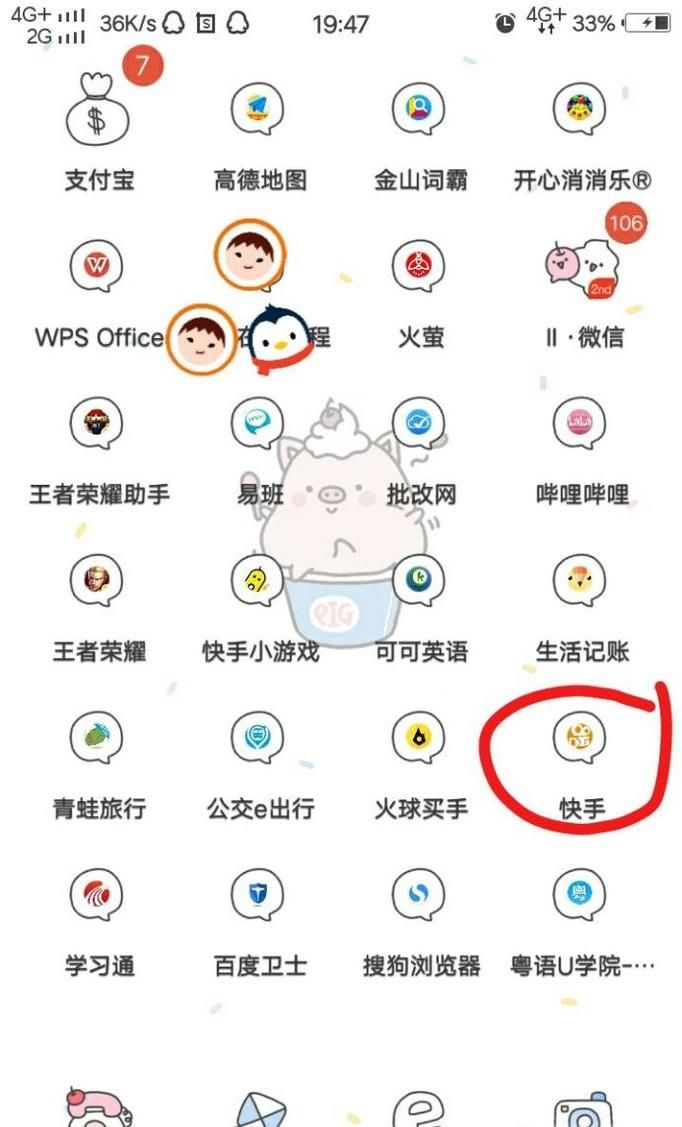The width and height of the screenshot is (682, 1127).
Task: Open 公交e出行
Action: [259, 738]
